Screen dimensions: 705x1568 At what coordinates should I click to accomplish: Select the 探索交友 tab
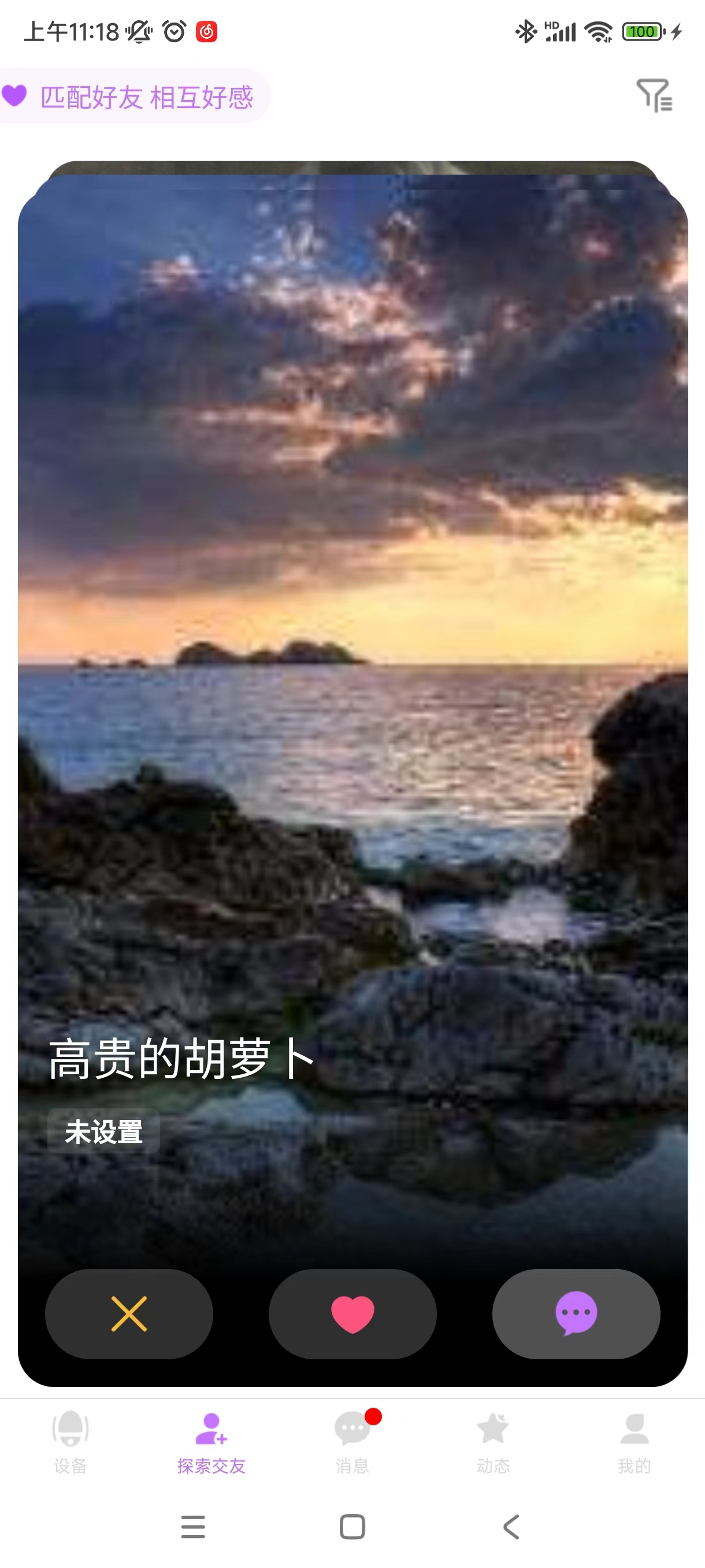pos(211,1441)
